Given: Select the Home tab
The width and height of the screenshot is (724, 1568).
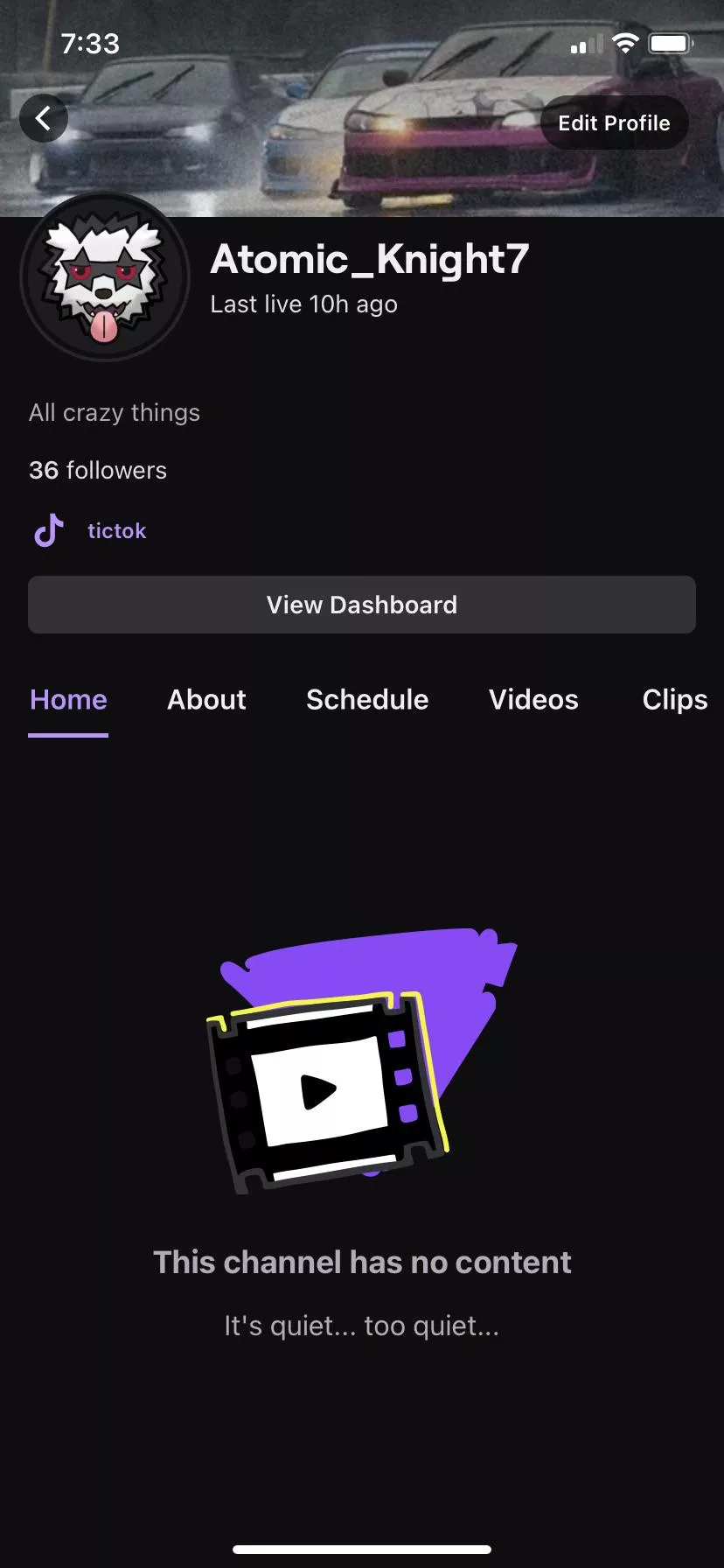Looking at the screenshot, I should (x=68, y=700).
